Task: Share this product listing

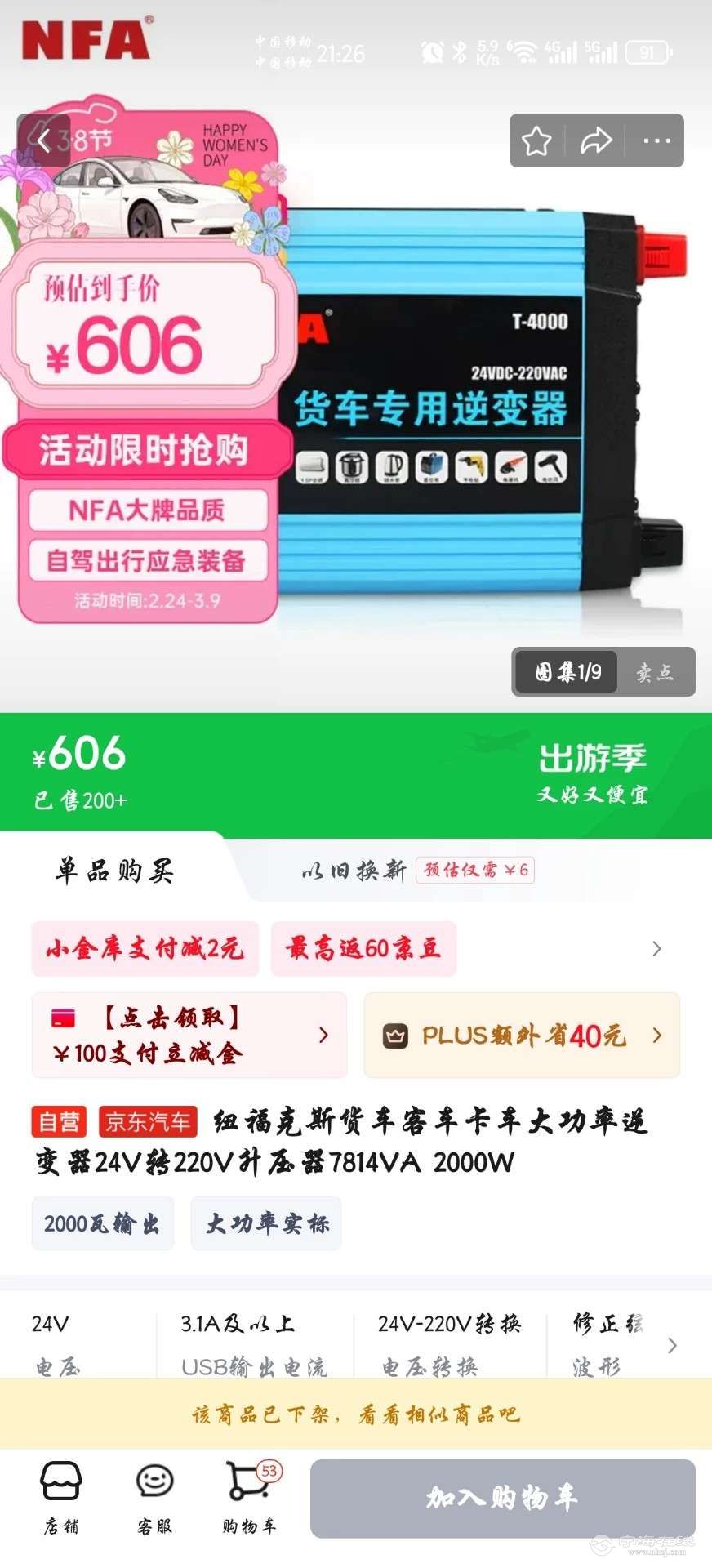Action: click(x=596, y=141)
